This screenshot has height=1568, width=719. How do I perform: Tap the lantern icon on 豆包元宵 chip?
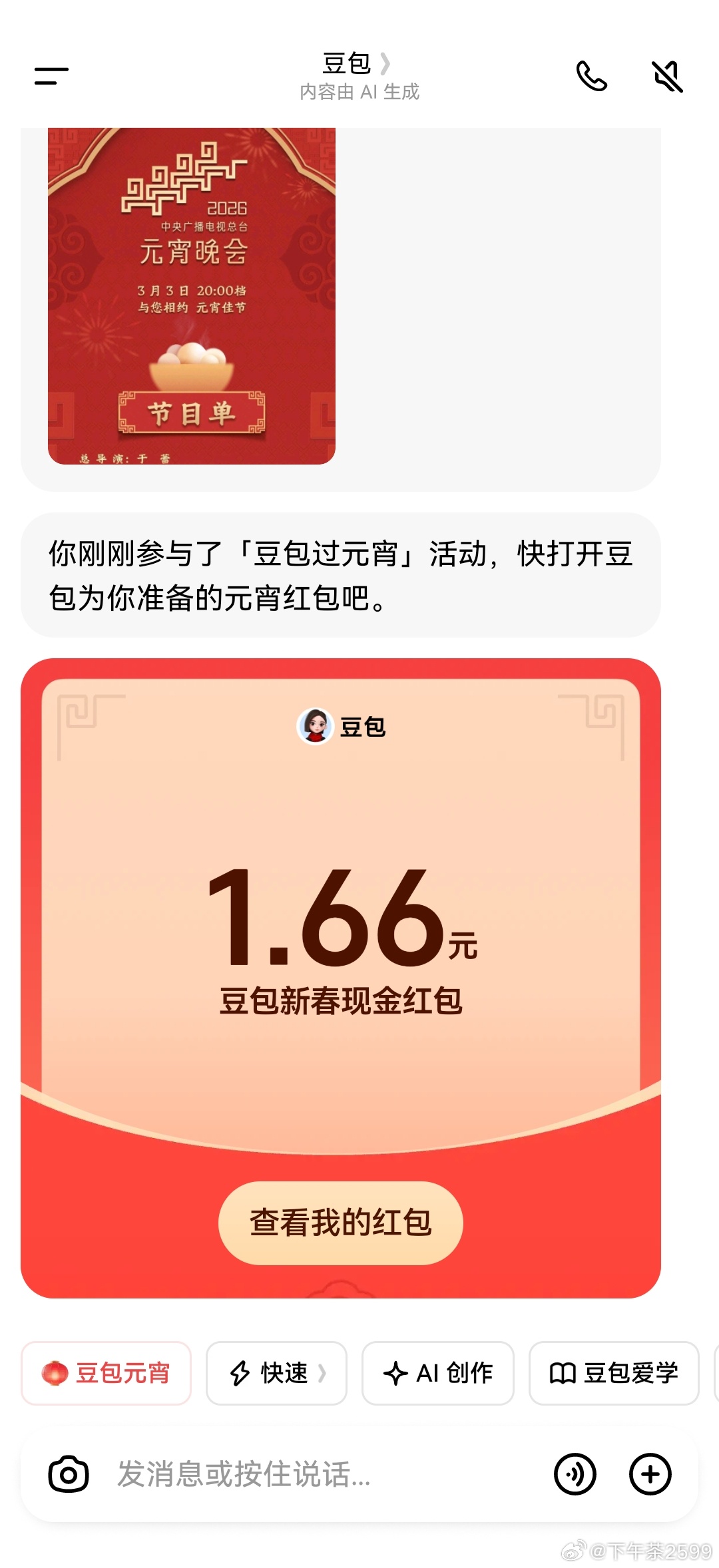click(53, 1373)
